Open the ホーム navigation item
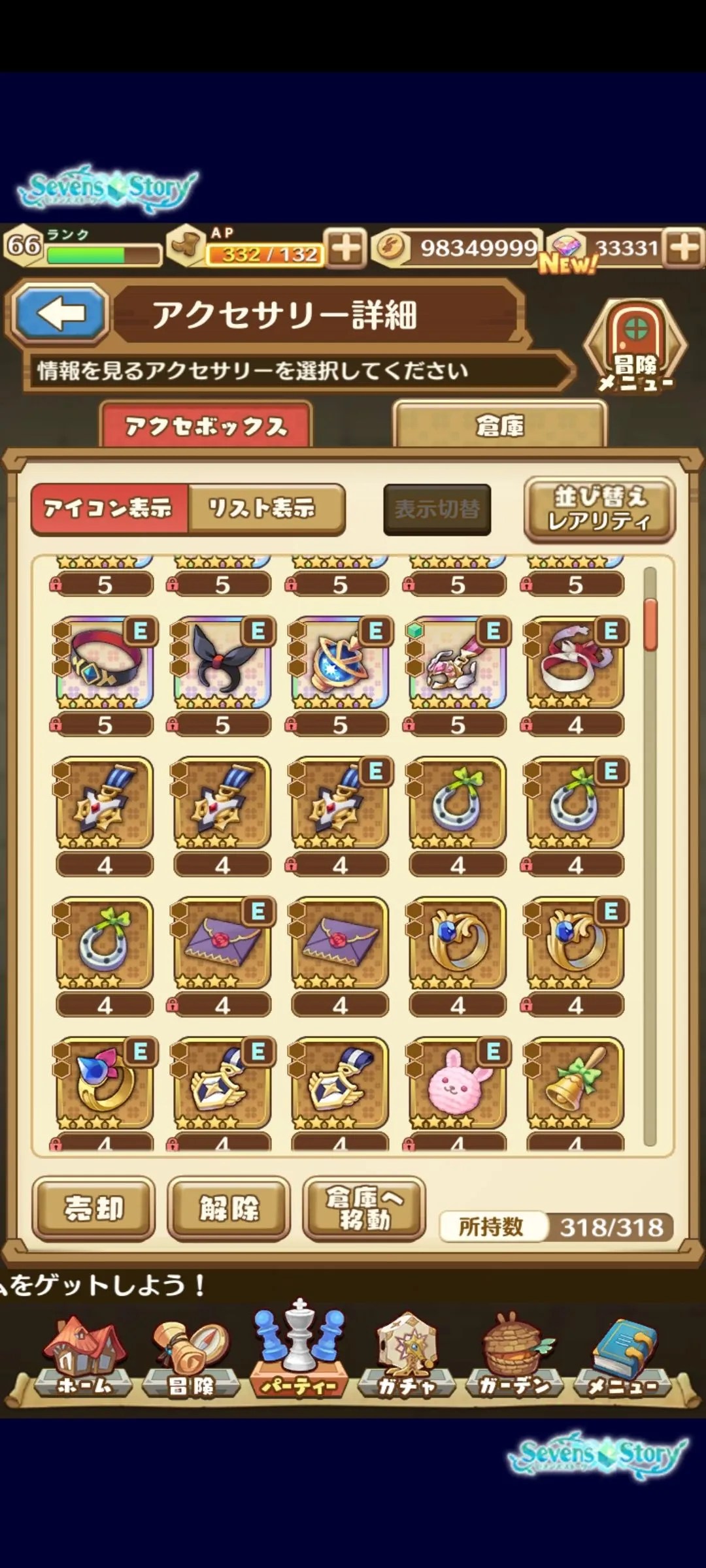Screen dimensions: 706x1568 pos(84,1358)
